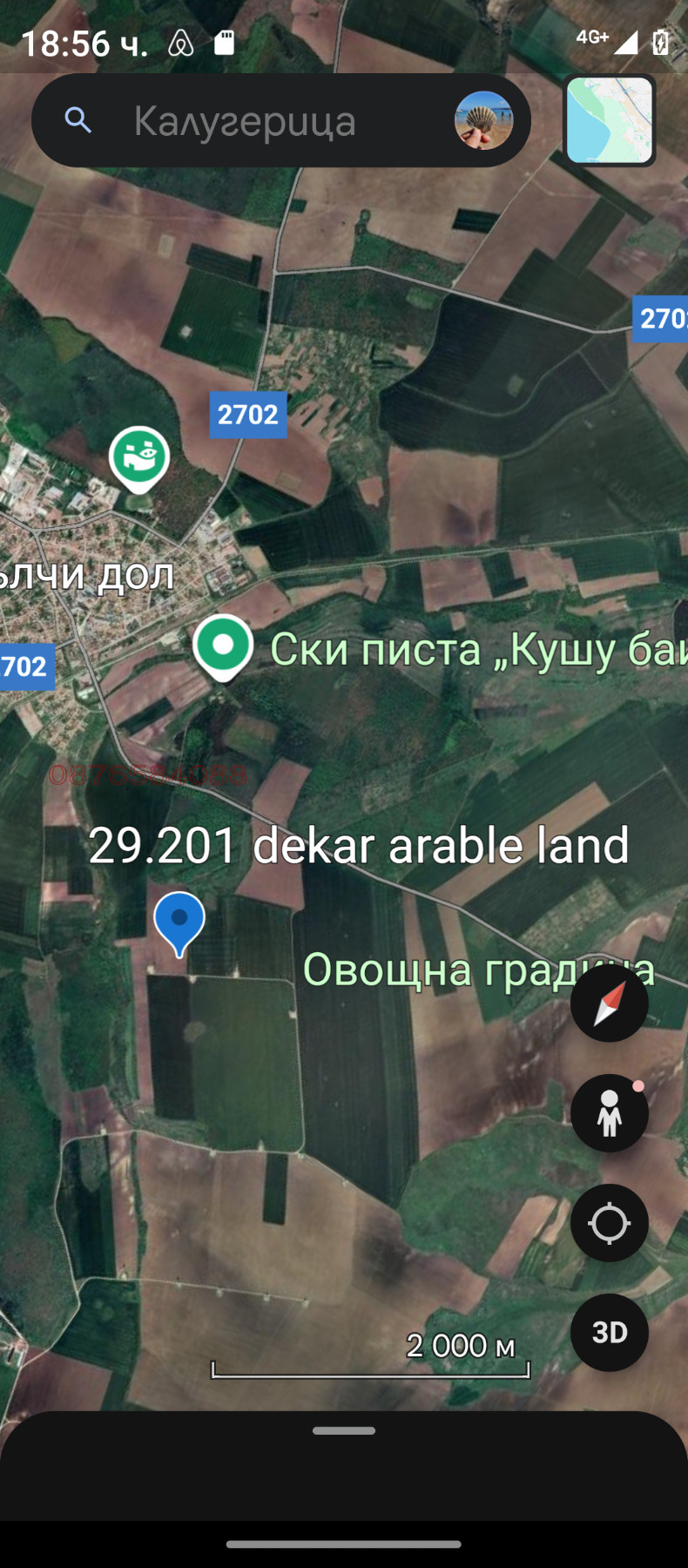
Task: Expand the bottom sheet via its drag handle
Action: pyautogui.click(x=344, y=1429)
